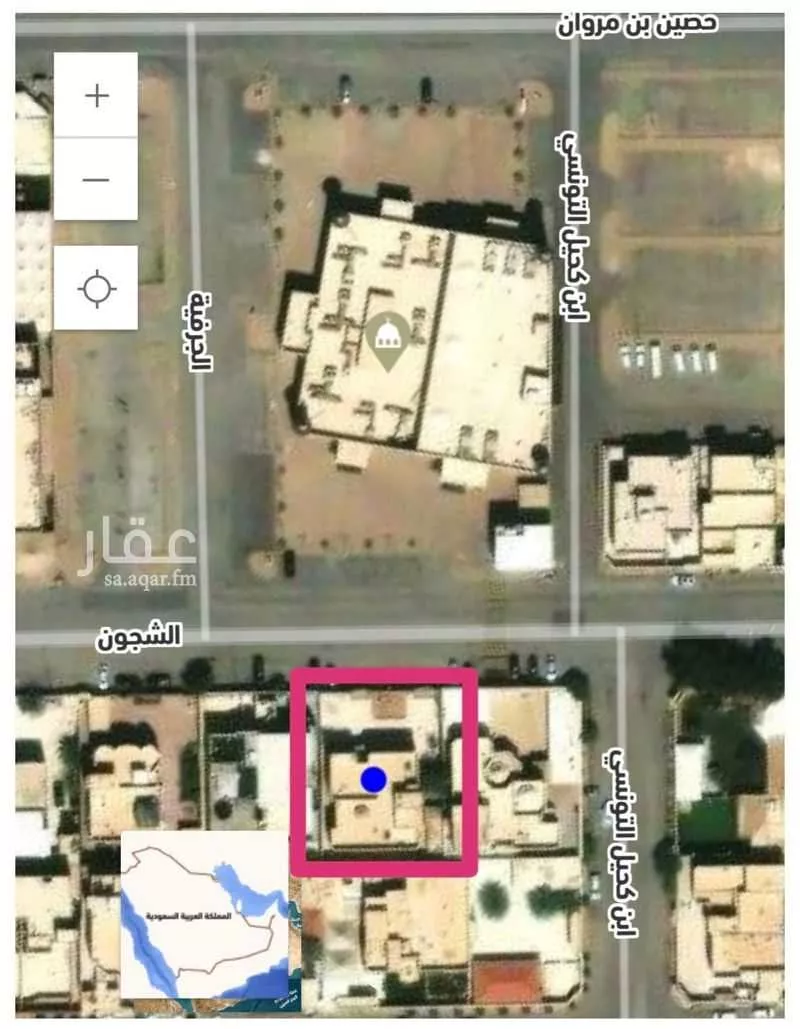
Task: Zoom in on the map
Action: [x=96, y=96]
